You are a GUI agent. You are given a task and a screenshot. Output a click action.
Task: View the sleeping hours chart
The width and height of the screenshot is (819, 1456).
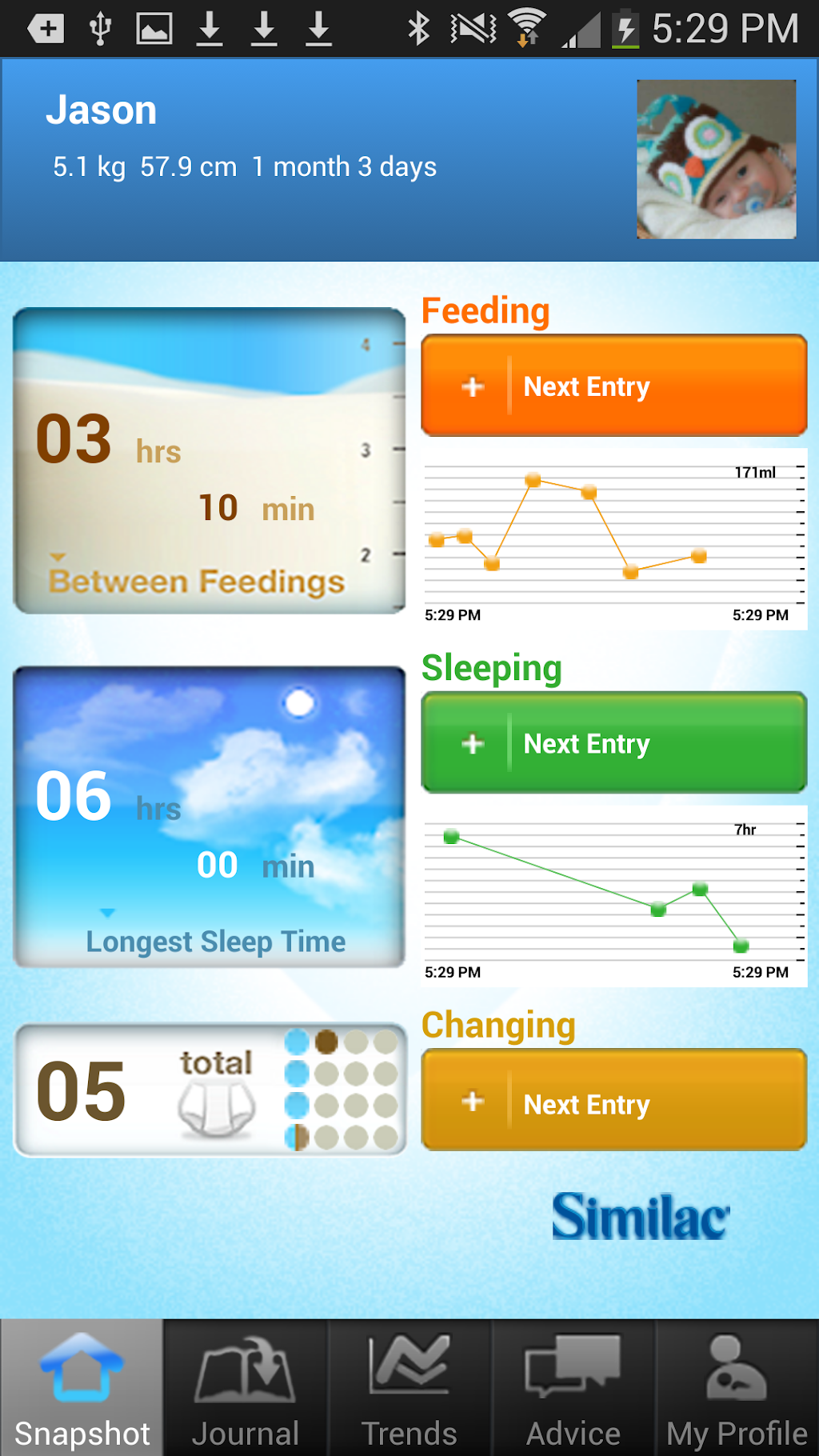(x=613, y=895)
